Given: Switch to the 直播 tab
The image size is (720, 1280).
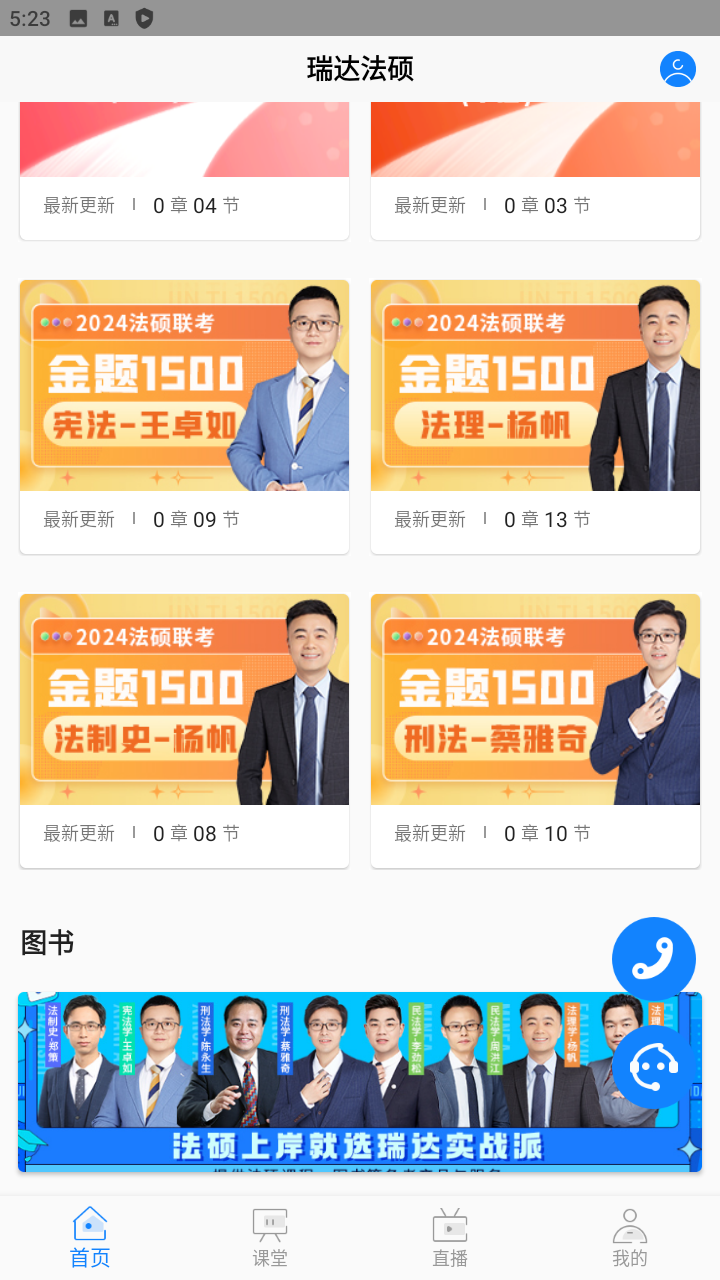Looking at the screenshot, I should [x=450, y=1238].
